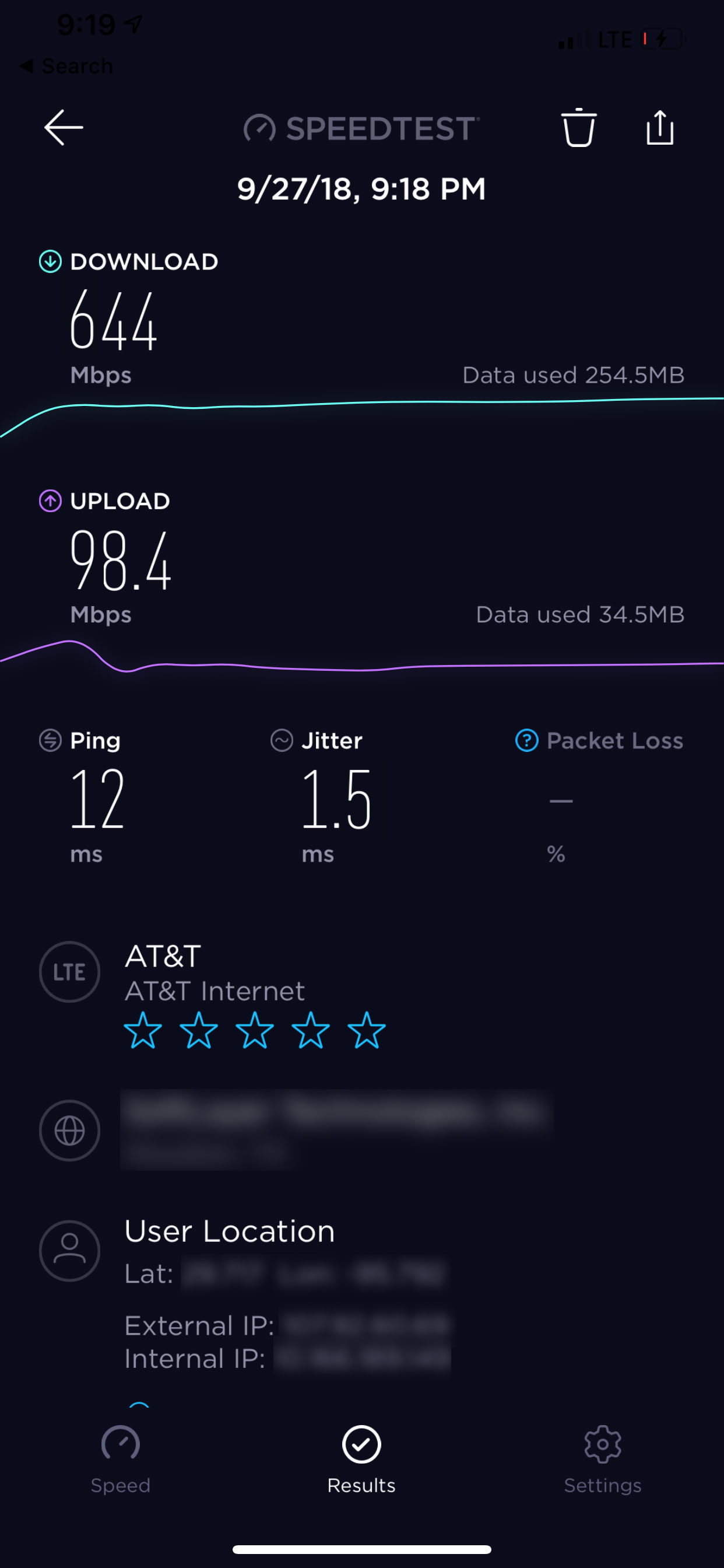Return to Search via the status bar link
724x1568 pixels.
click(x=66, y=66)
